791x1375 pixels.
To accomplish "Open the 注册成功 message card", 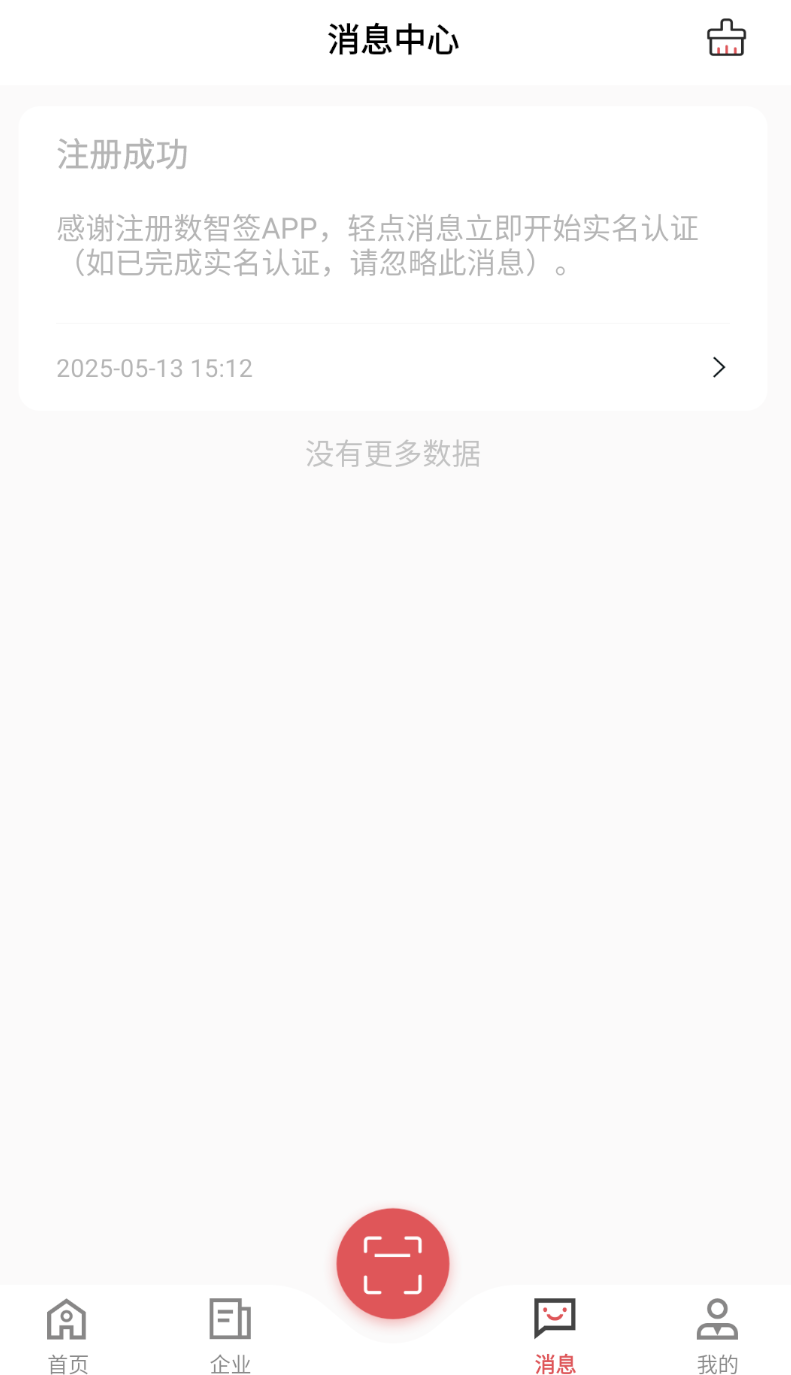I will coord(393,258).
